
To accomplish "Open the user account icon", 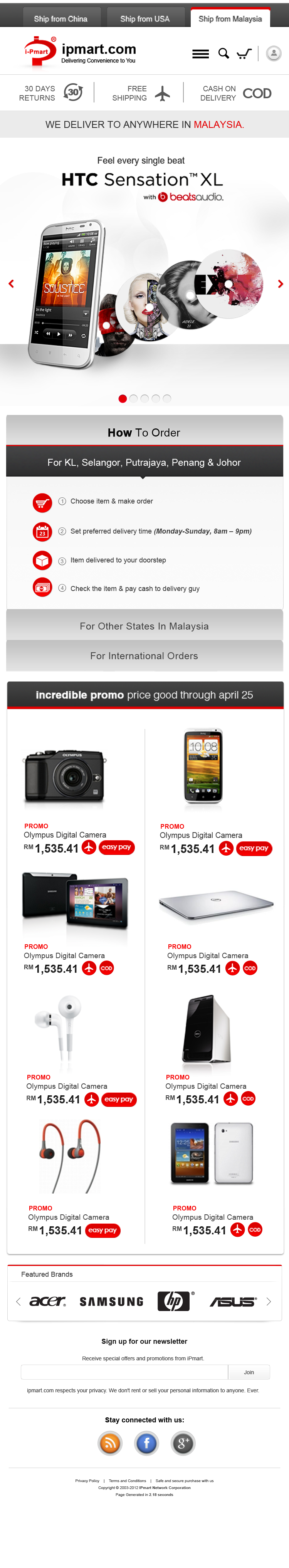I will click(274, 54).
